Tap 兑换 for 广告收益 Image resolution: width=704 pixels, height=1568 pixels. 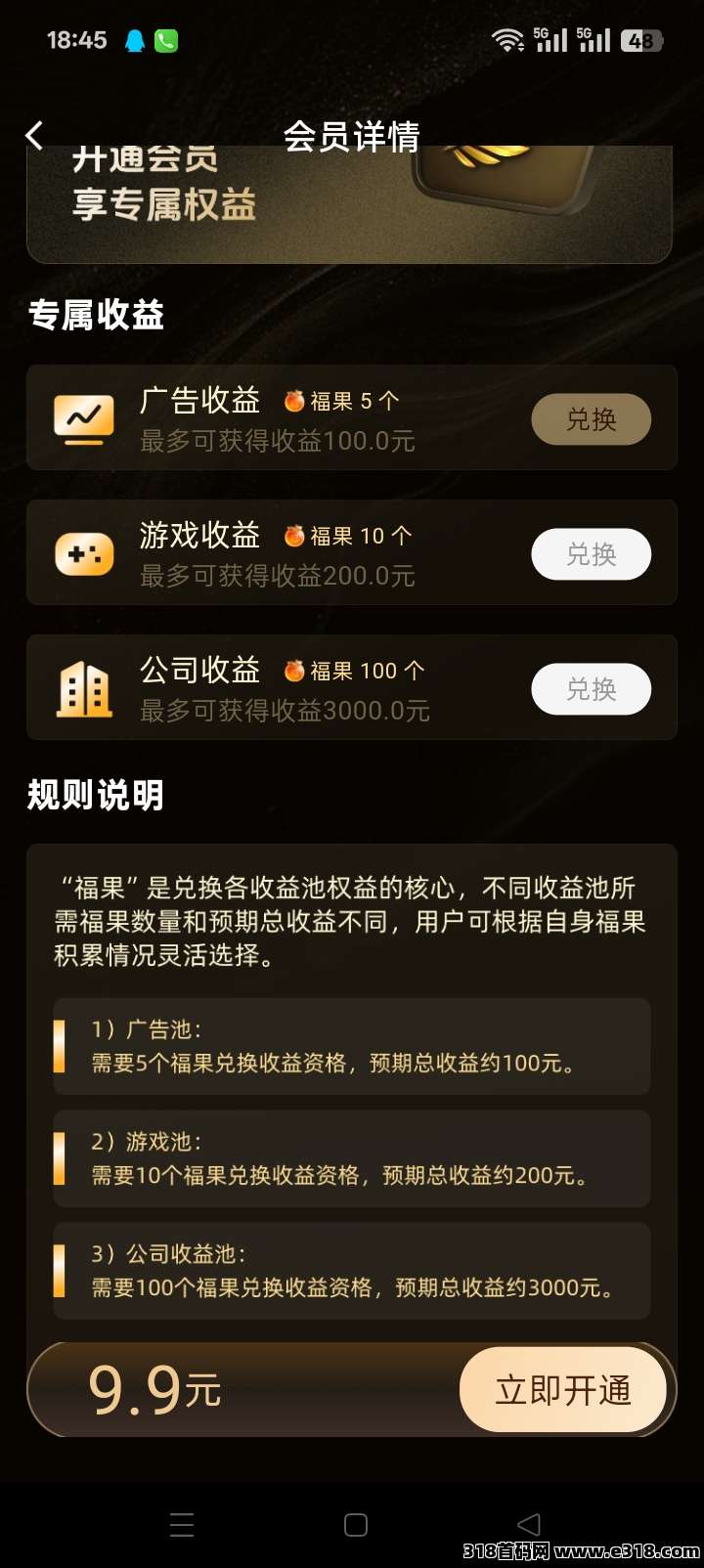click(x=591, y=419)
